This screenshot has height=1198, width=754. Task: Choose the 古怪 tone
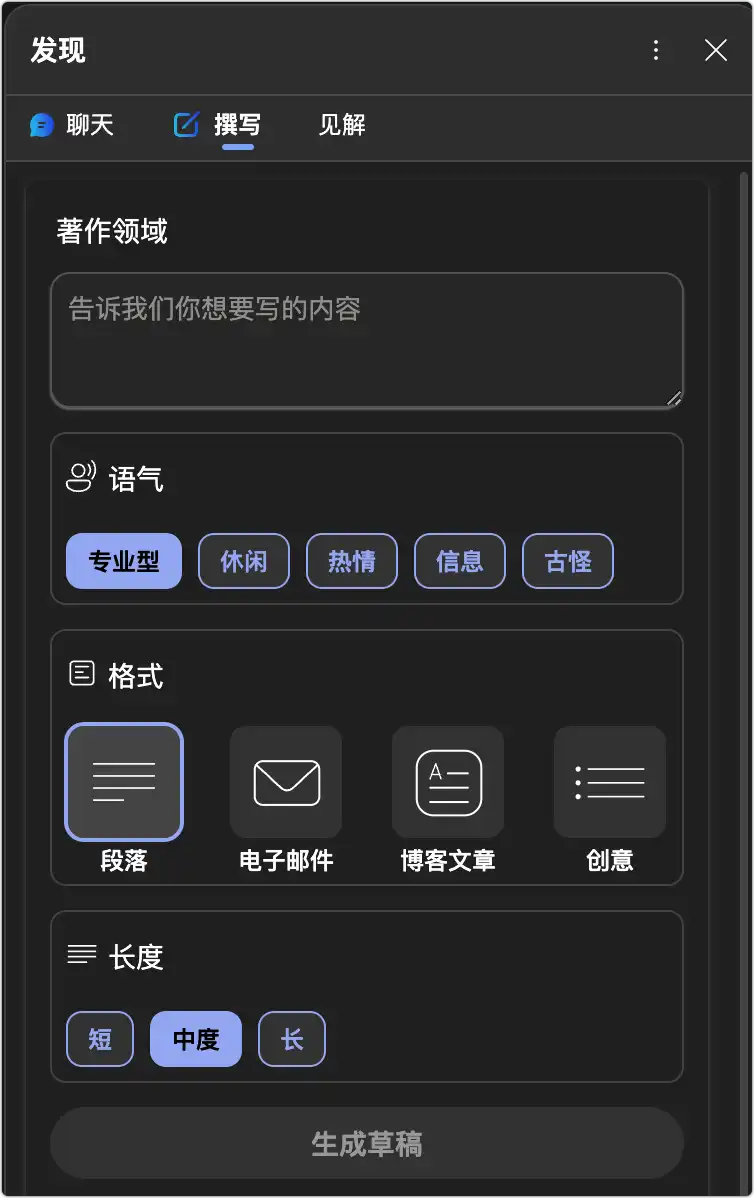point(568,561)
